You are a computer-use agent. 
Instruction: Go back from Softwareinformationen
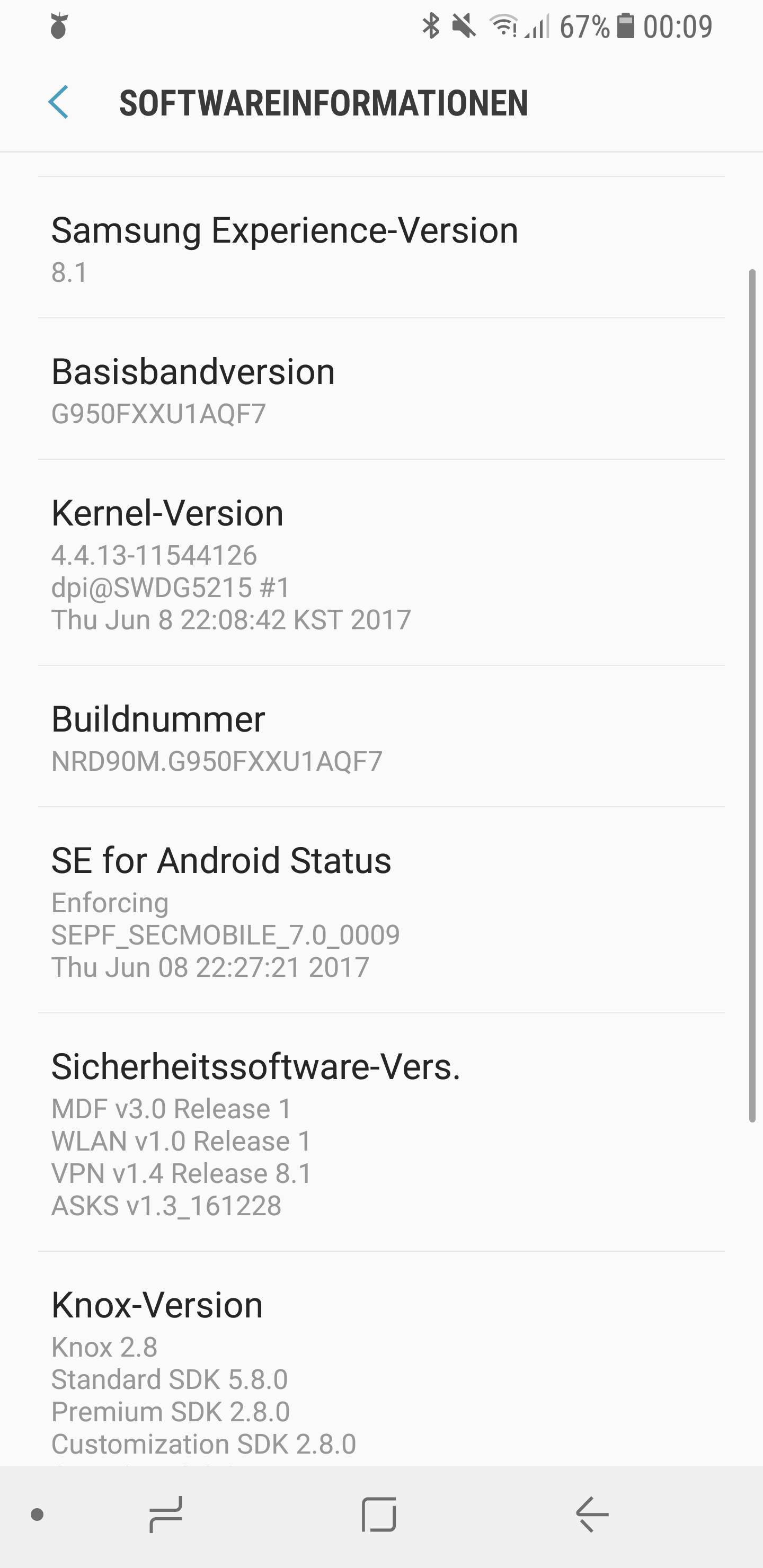(x=58, y=102)
